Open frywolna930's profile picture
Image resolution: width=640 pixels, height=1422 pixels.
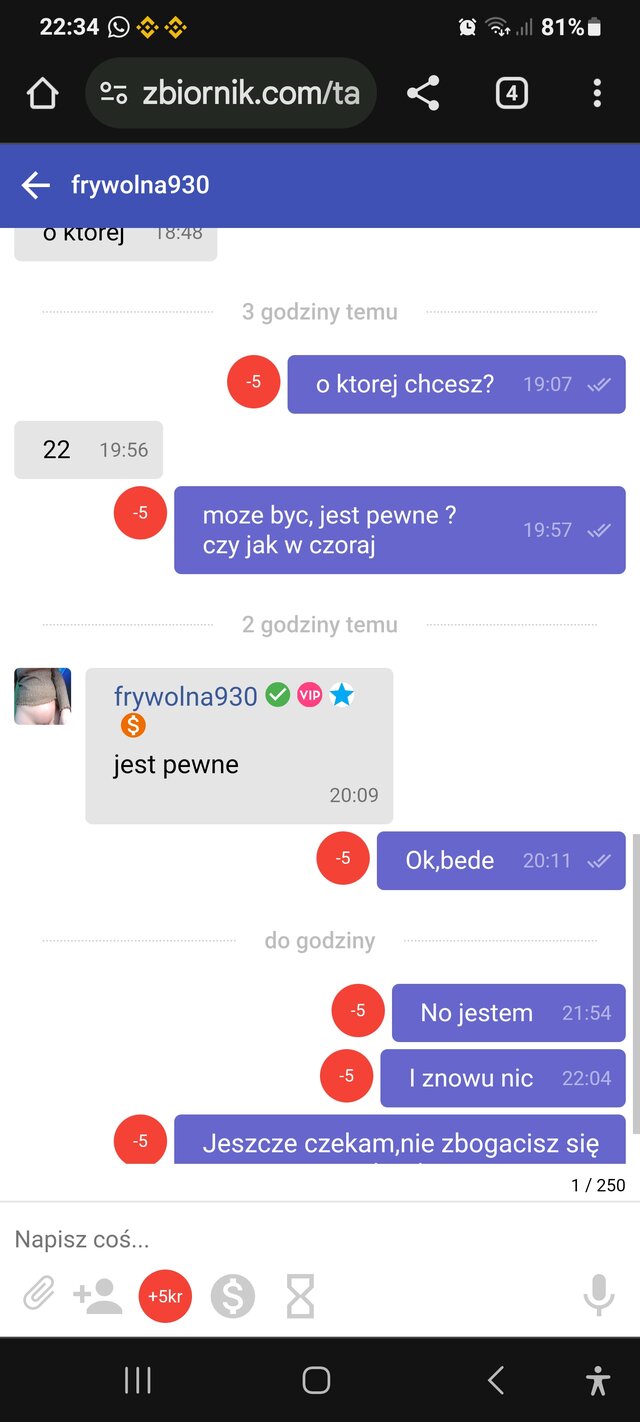(43, 696)
